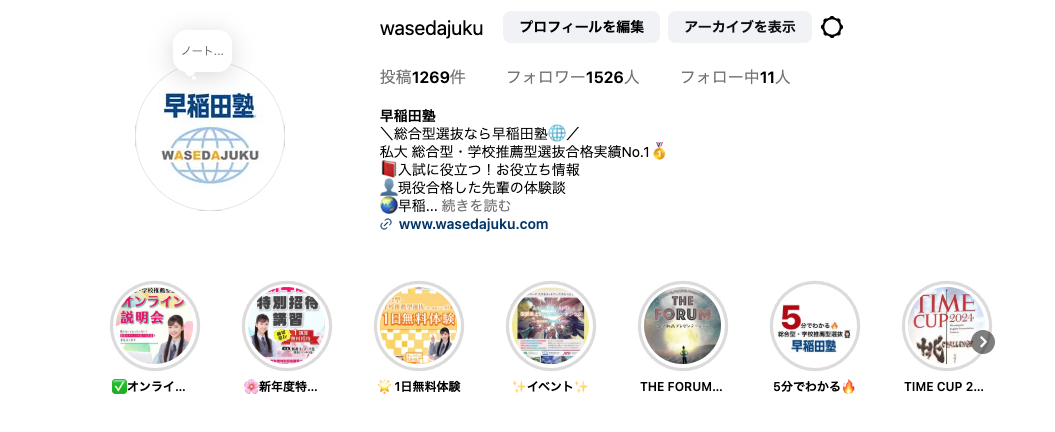Image resolution: width=1055 pixels, height=432 pixels.
Task: Open アーカイブを表示
Action: (x=739, y=27)
